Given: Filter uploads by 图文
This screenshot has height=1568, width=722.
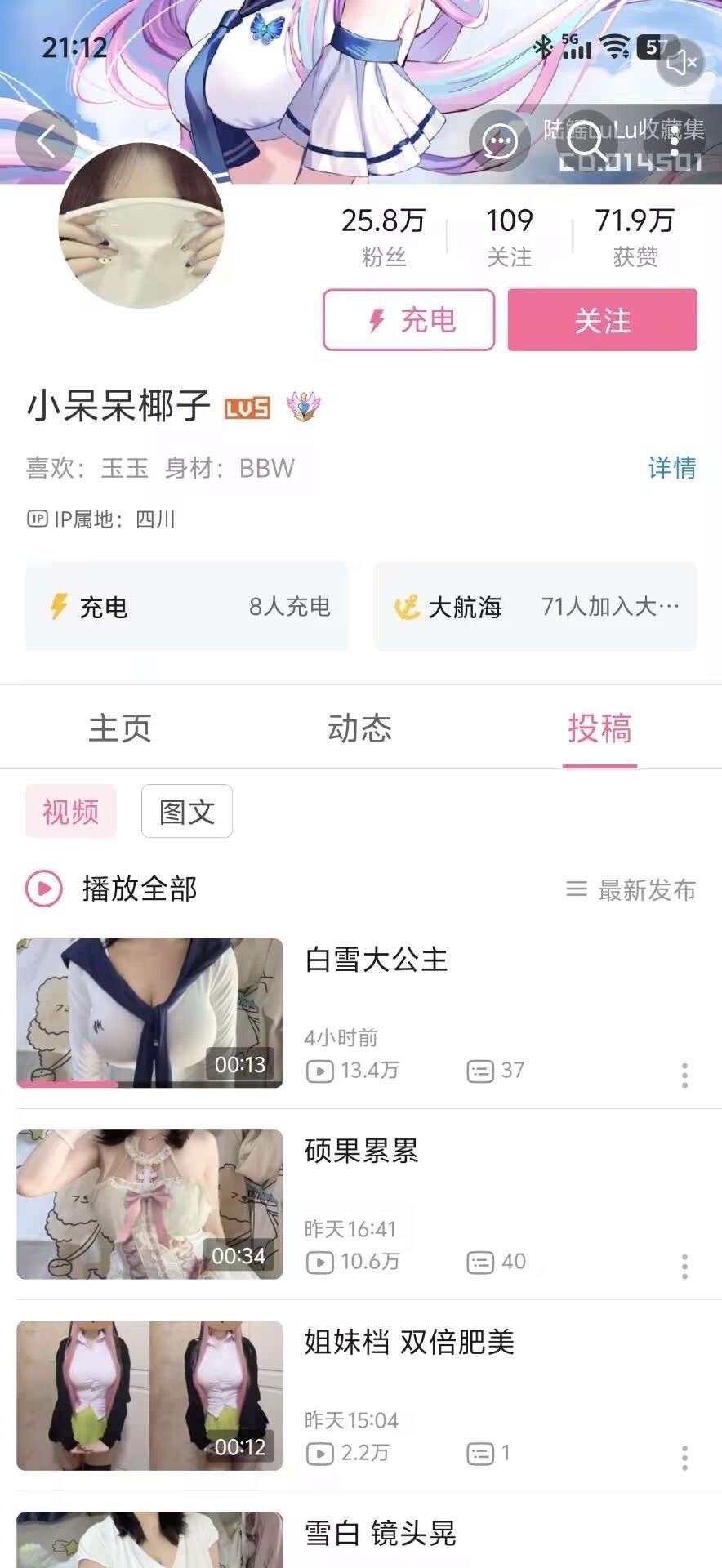Looking at the screenshot, I should (x=187, y=812).
